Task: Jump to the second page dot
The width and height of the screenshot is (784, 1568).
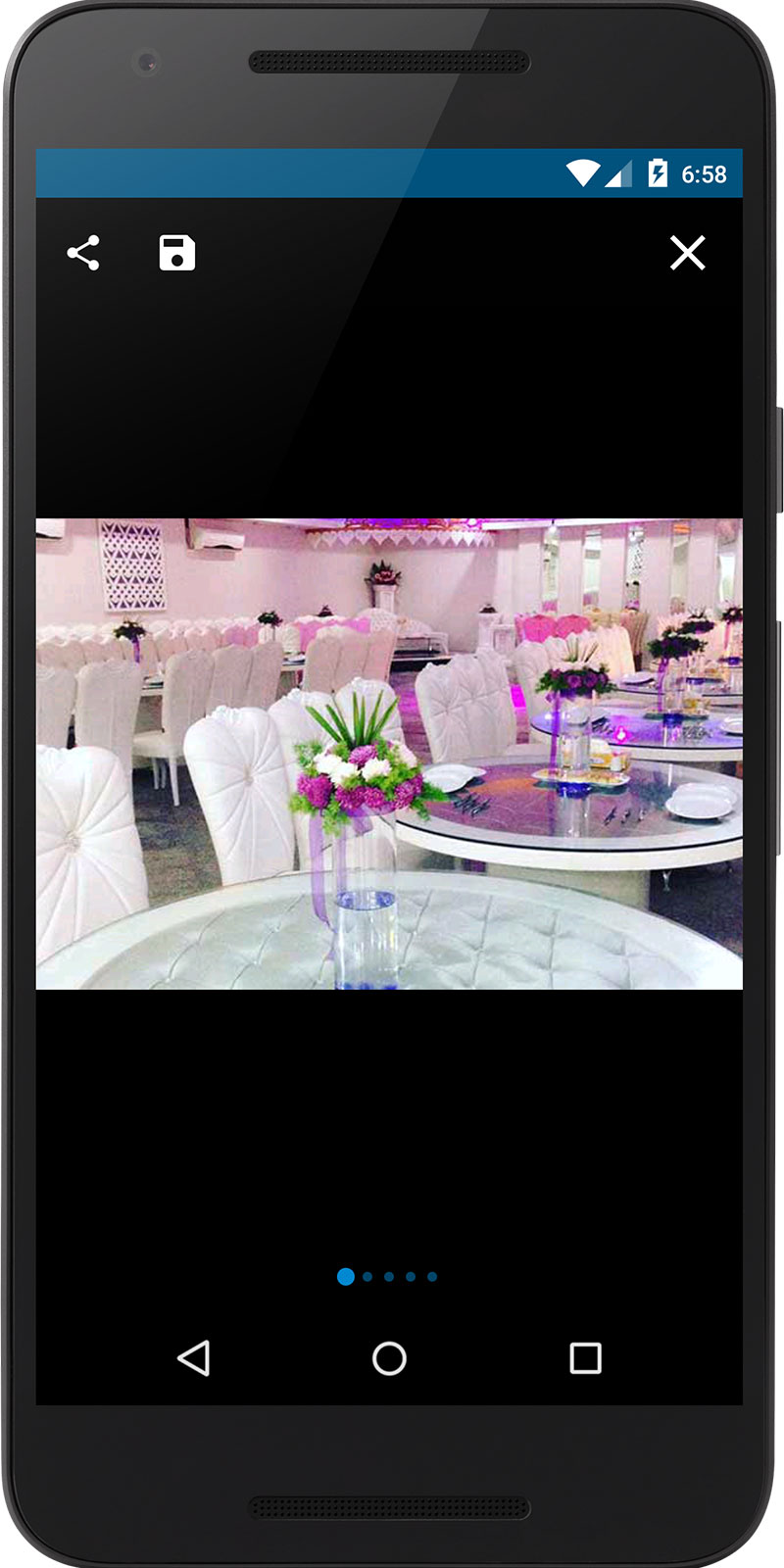Action: pyautogui.click(x=367, y=1277)
